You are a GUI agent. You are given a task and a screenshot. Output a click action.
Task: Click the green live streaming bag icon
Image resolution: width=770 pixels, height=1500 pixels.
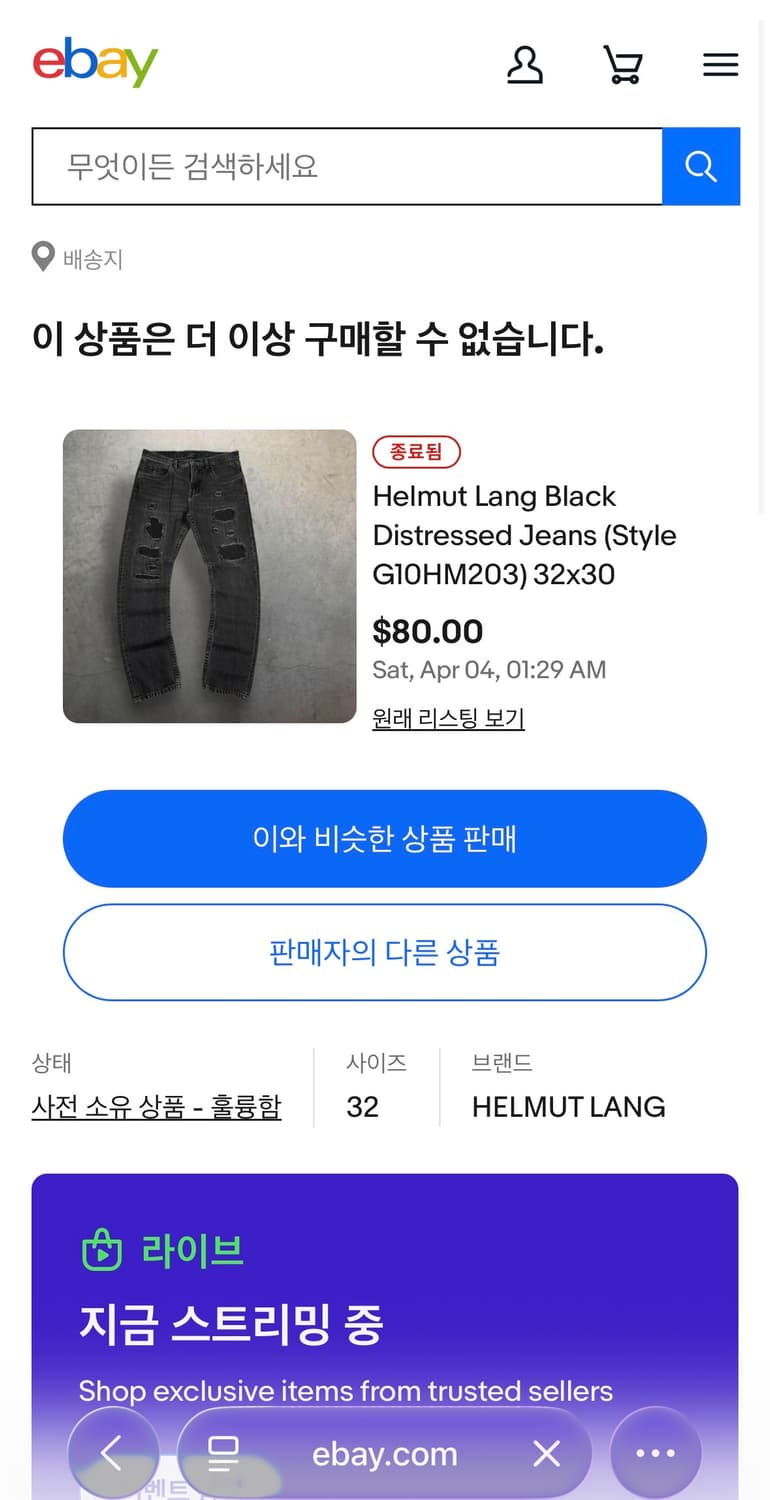tap(101, 1249)
